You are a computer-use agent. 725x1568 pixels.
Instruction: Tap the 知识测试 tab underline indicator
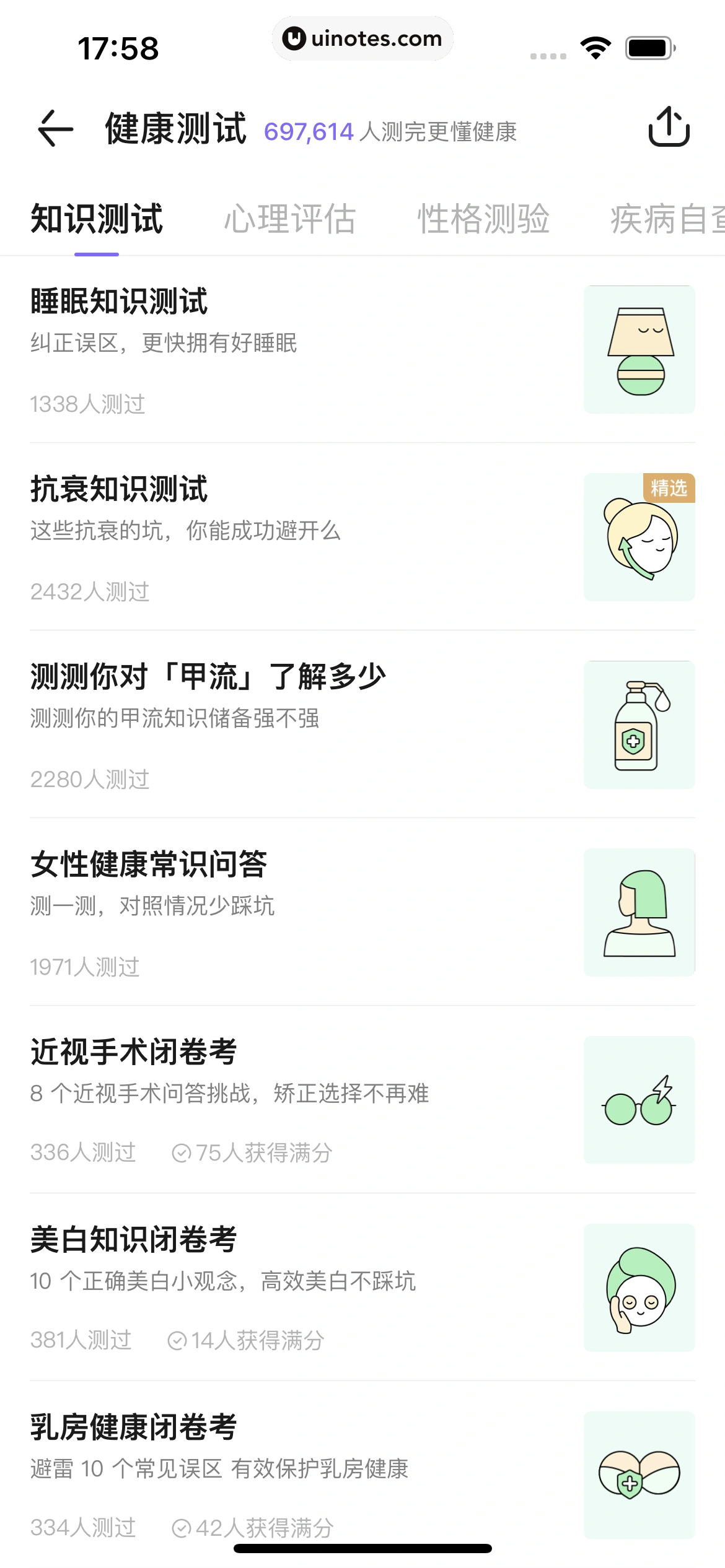[x=97, y=251]
